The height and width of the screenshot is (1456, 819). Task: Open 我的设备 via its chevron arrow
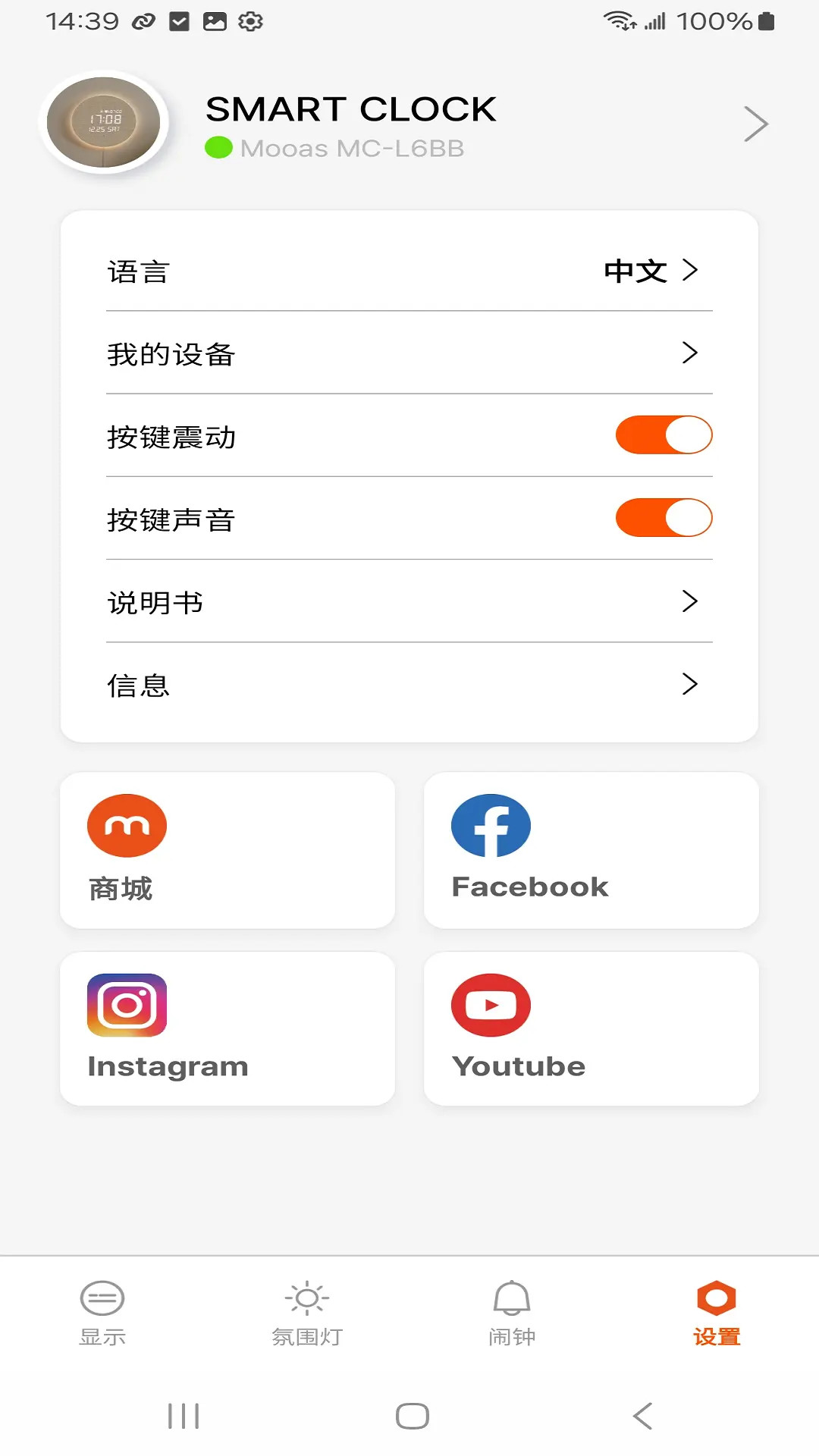click(x=690, y=353)
